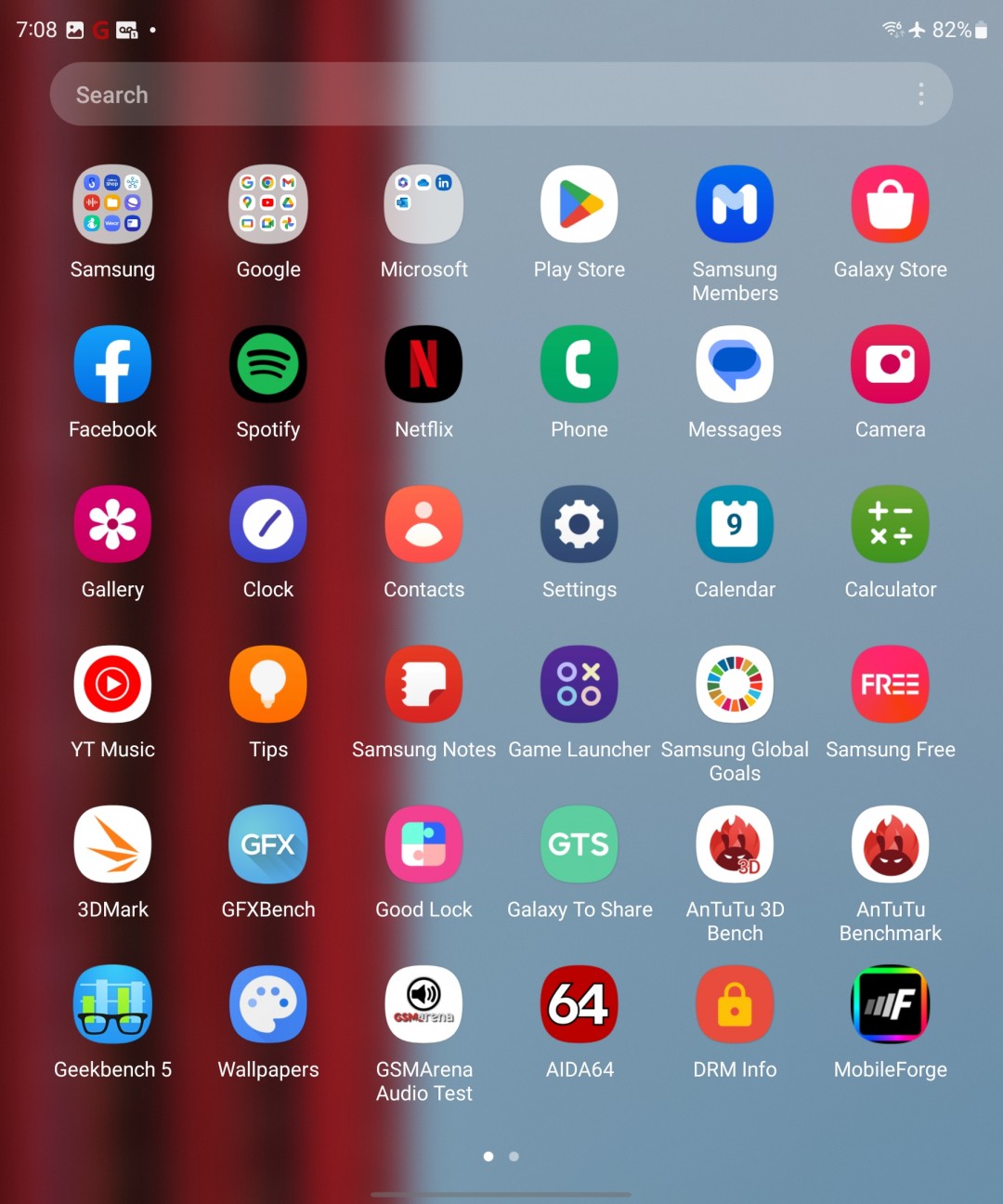Launch Netflix
The image size is (1003, 1204).
(423, 364)
